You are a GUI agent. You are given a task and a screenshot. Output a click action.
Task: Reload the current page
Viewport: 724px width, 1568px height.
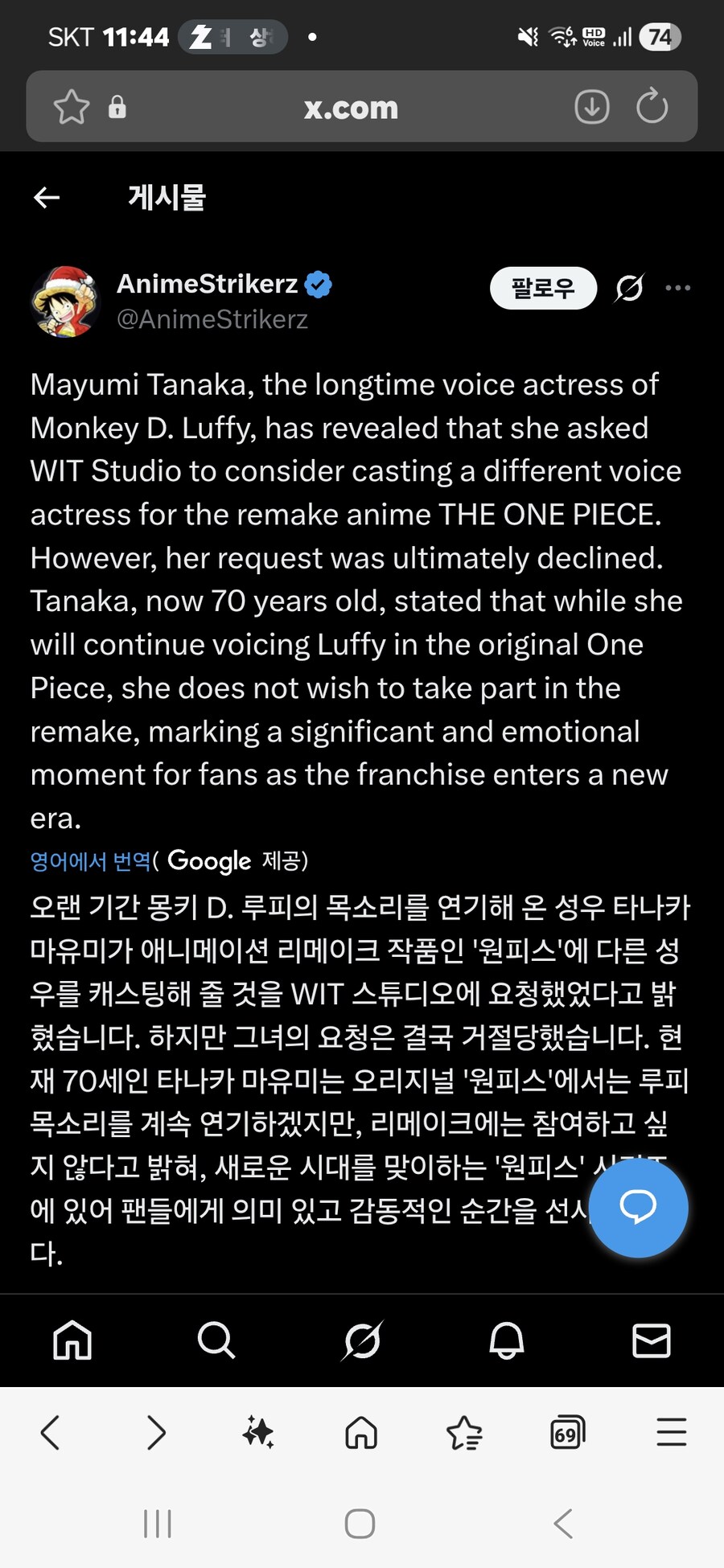pos(653,106)
